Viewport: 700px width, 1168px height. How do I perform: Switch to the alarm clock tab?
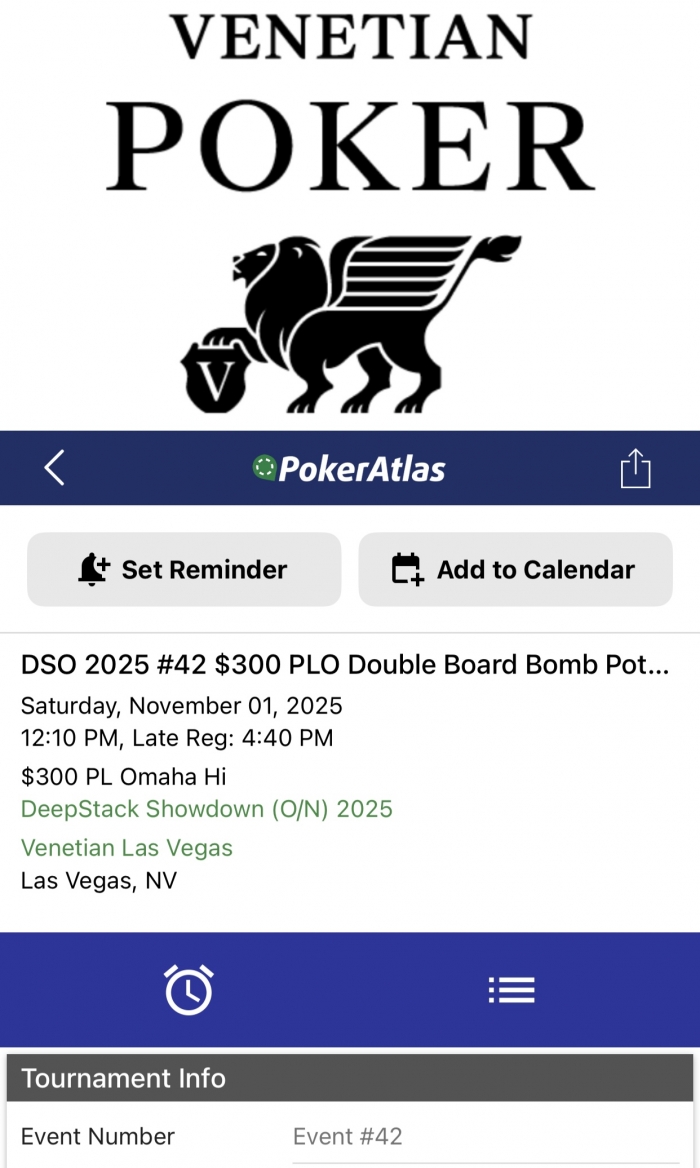[x=189, y=990]
